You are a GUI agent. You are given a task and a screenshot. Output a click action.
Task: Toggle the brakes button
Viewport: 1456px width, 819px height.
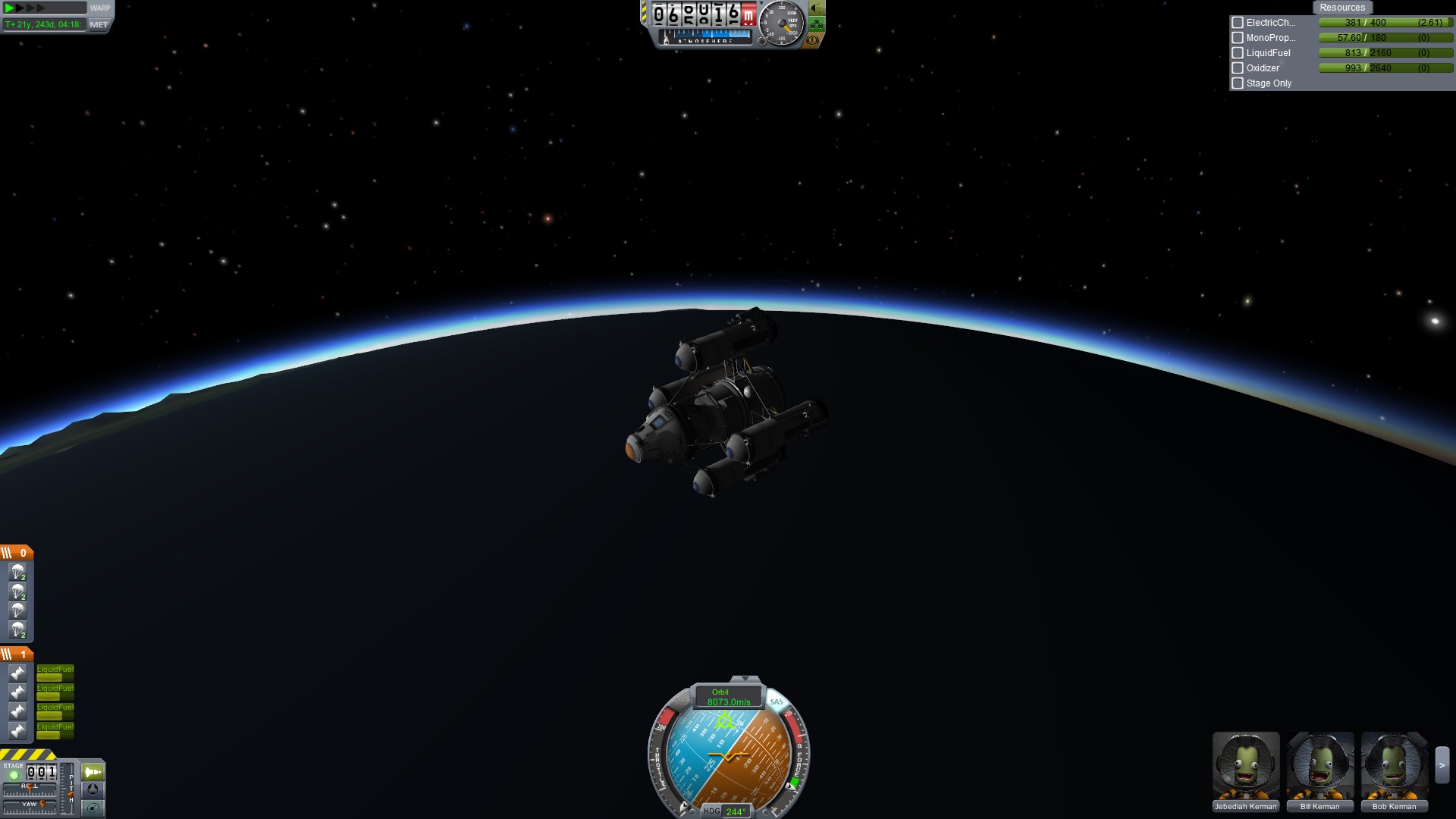813,39
